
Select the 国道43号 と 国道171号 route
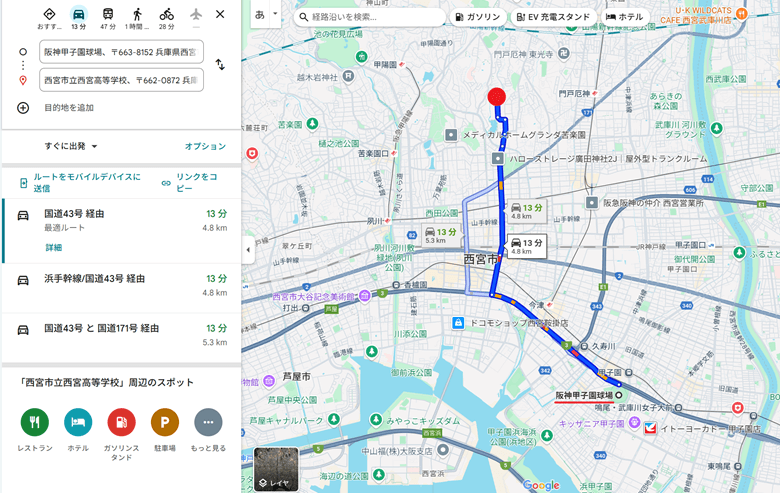[x=120, y=335]
